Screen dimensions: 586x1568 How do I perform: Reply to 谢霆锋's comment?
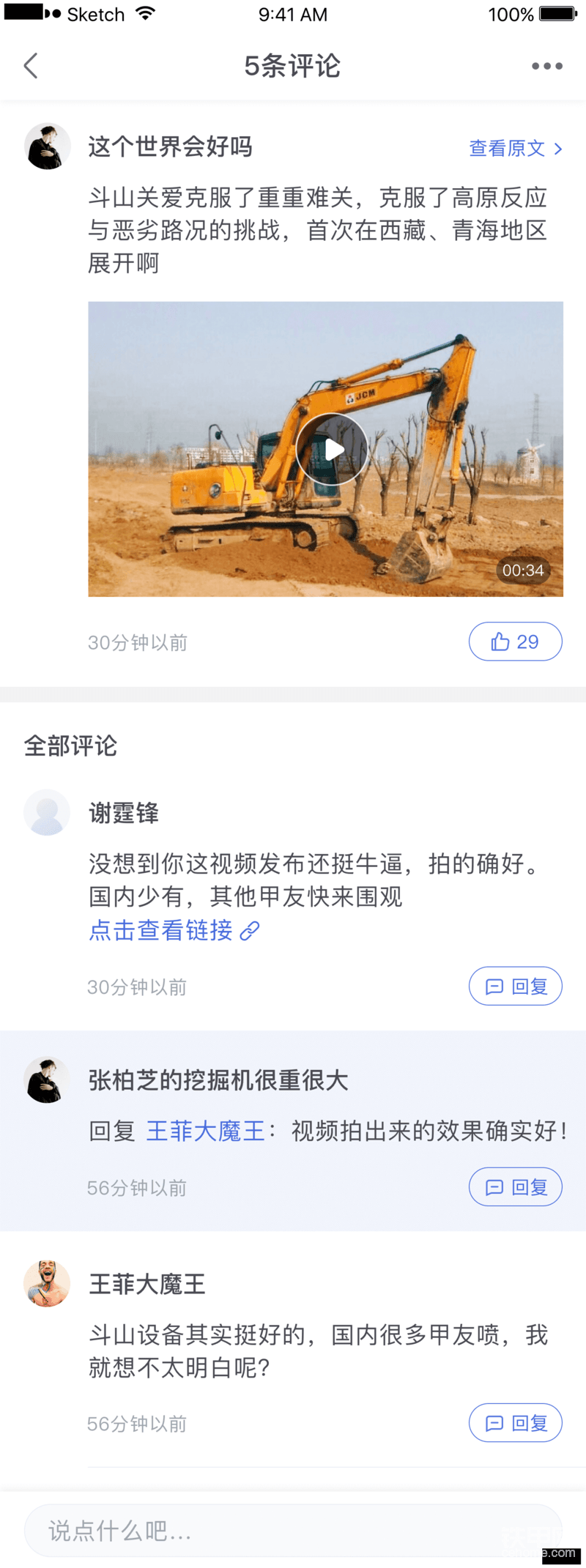coord(515,986)
